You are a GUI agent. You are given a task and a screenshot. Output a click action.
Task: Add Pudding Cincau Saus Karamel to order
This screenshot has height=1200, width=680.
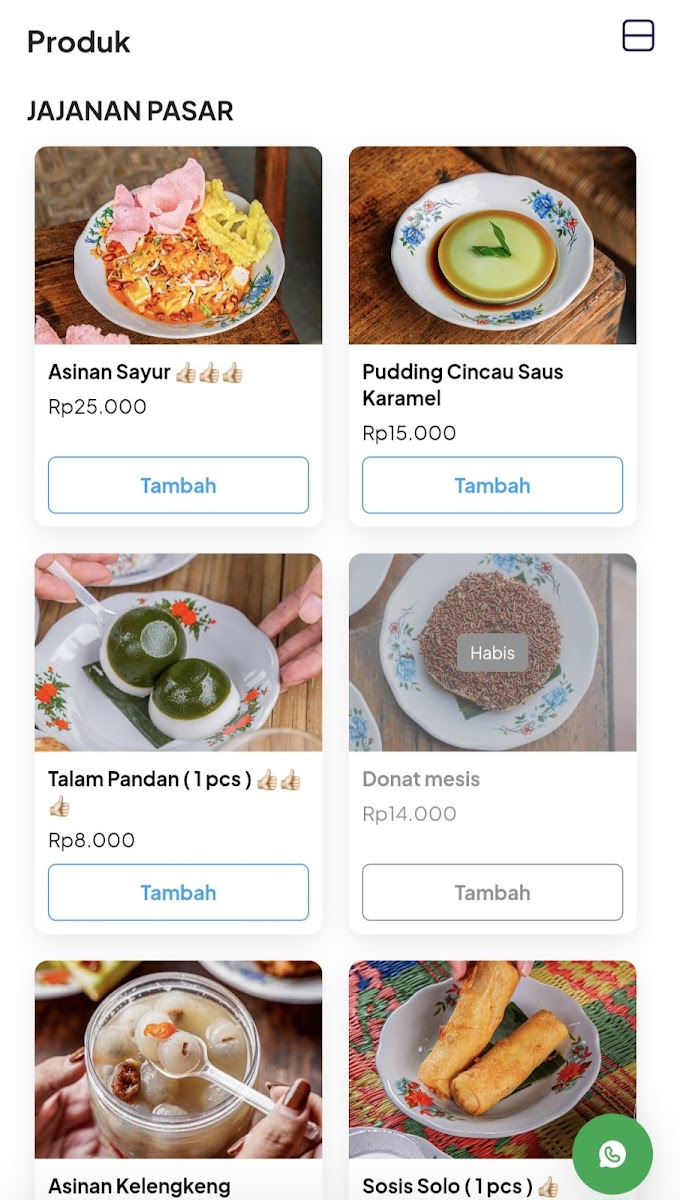pos(492,485)
